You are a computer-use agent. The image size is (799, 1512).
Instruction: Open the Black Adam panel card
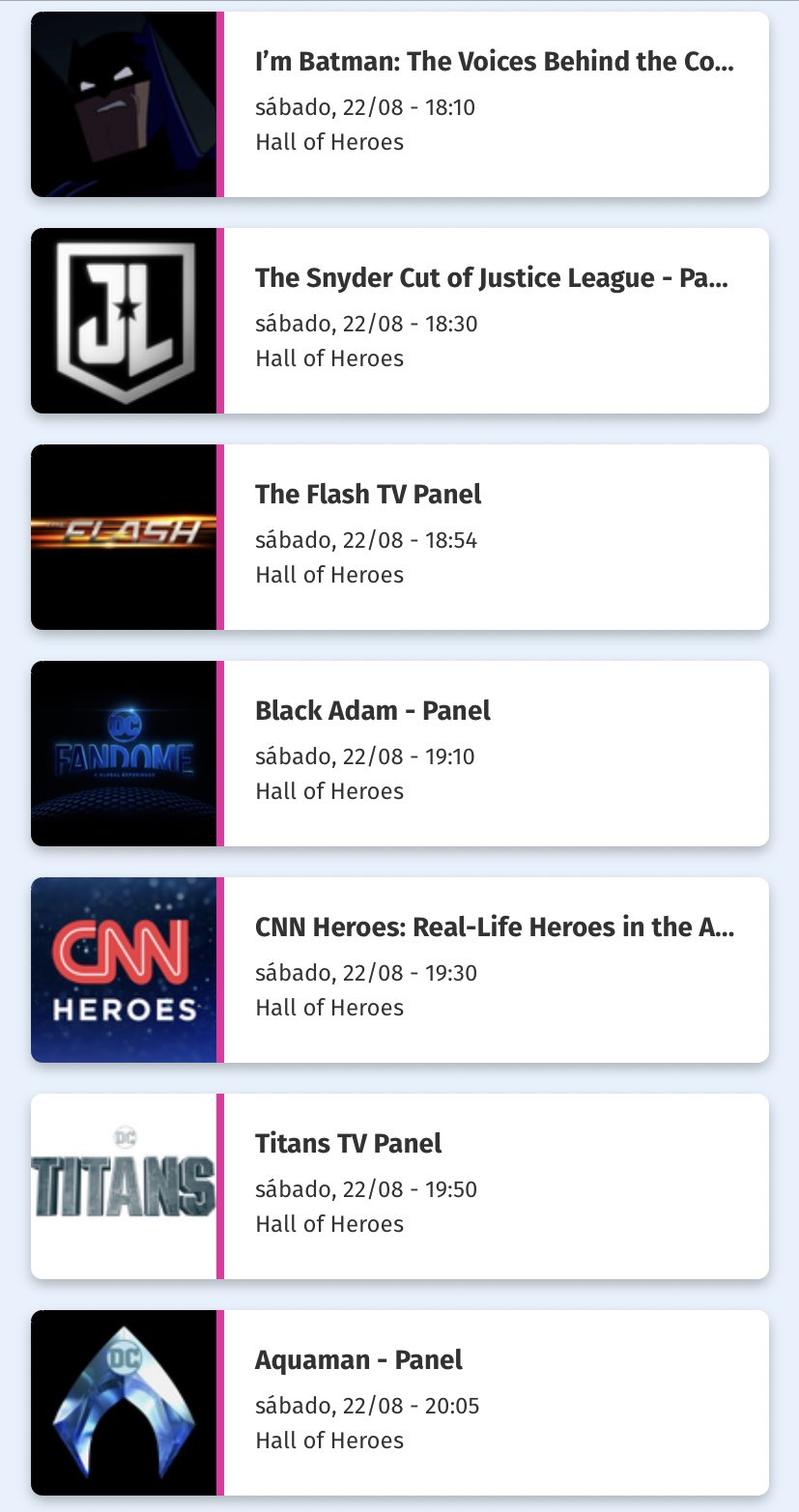400,754
